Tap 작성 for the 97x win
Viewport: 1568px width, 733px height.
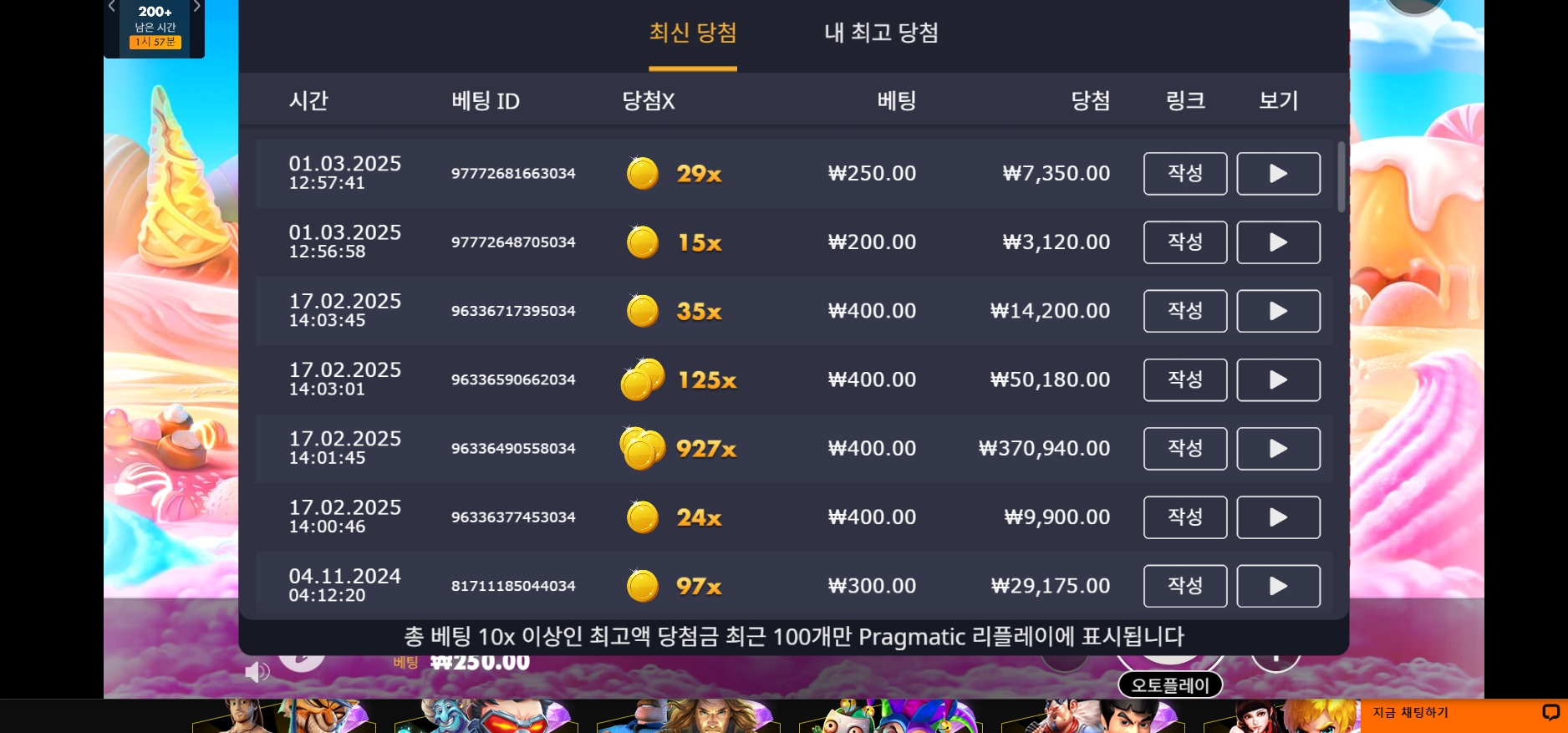(1184, 586)
